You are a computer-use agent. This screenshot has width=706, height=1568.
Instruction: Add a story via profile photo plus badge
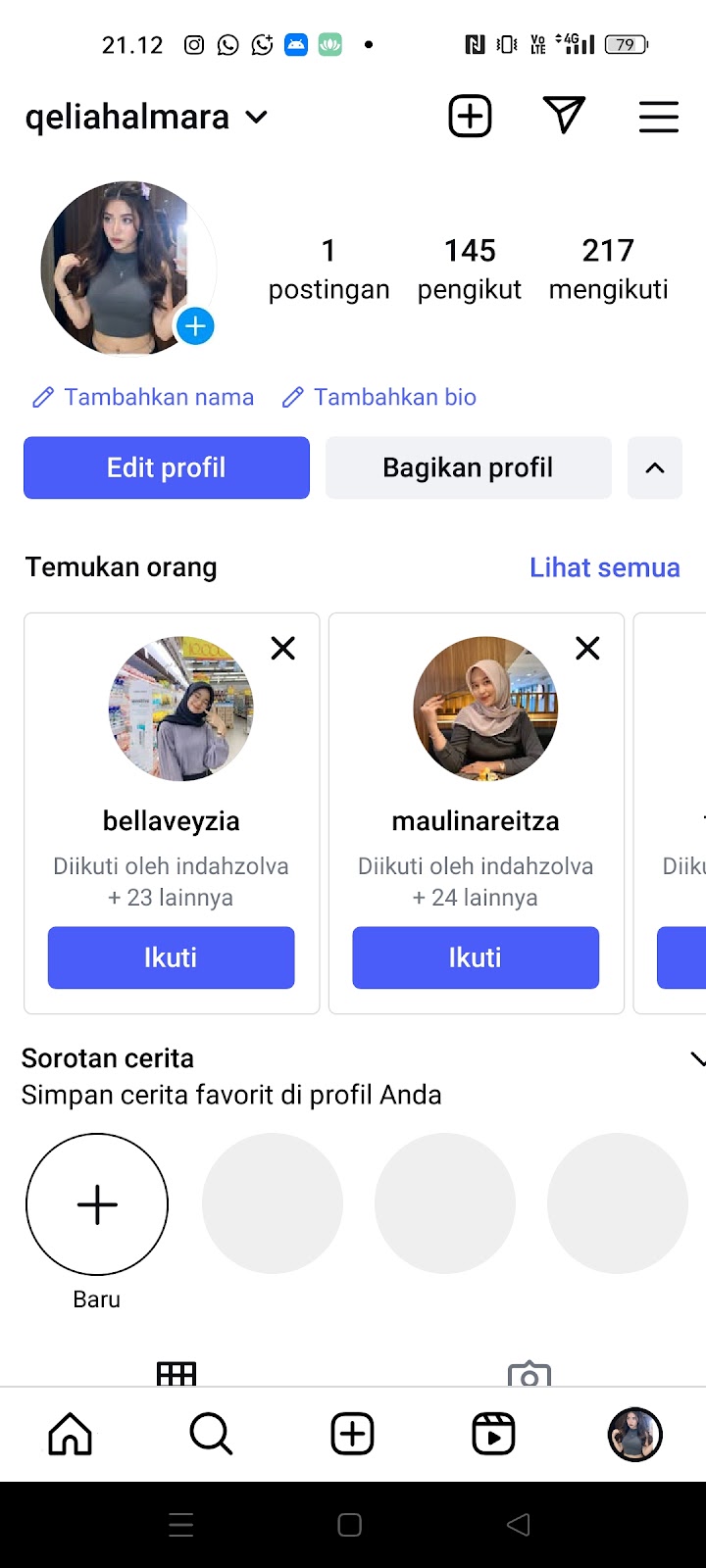click(195, 326)
